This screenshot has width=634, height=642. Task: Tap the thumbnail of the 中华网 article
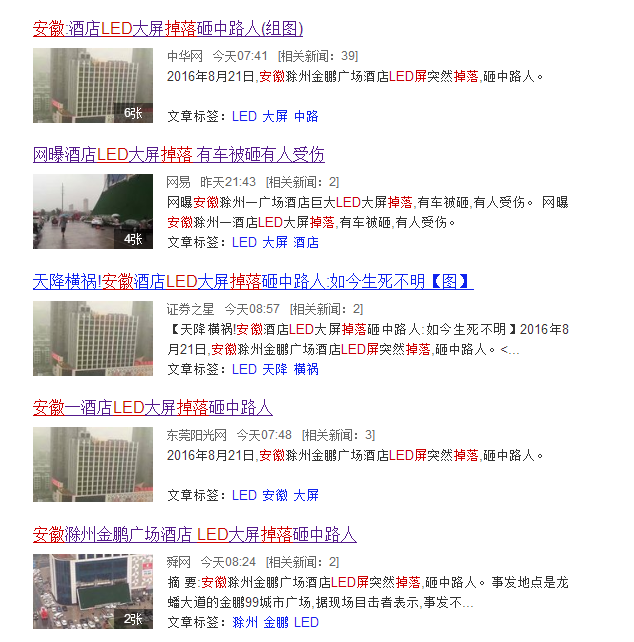point(93,85)
